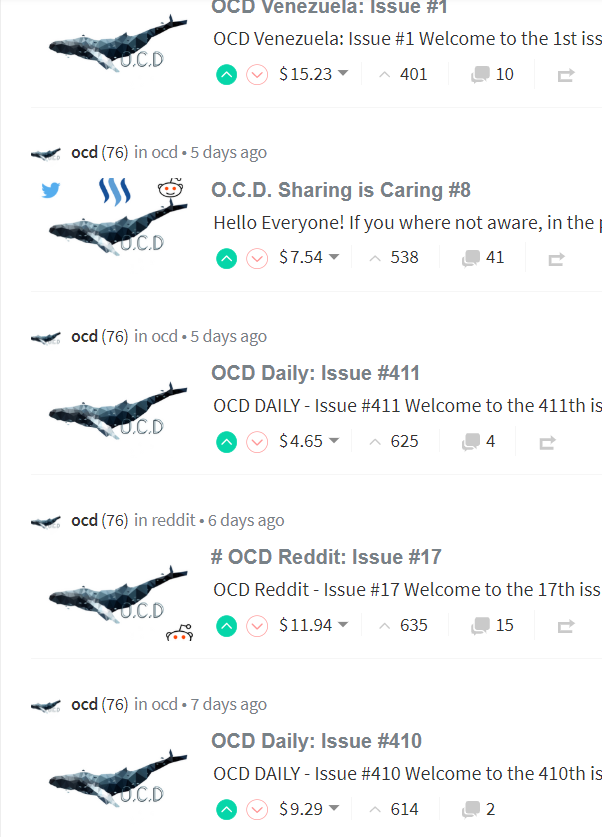Resteem OCD Daily: Issue #411
This screenshot has height=837, width=602.
(547, 442)
